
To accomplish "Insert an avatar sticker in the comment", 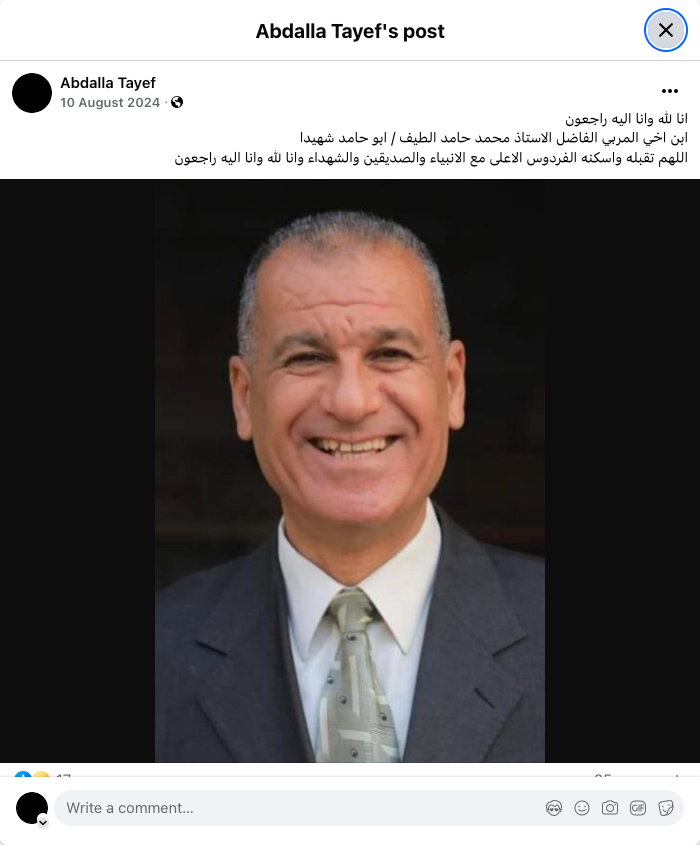I will (554, 808).
